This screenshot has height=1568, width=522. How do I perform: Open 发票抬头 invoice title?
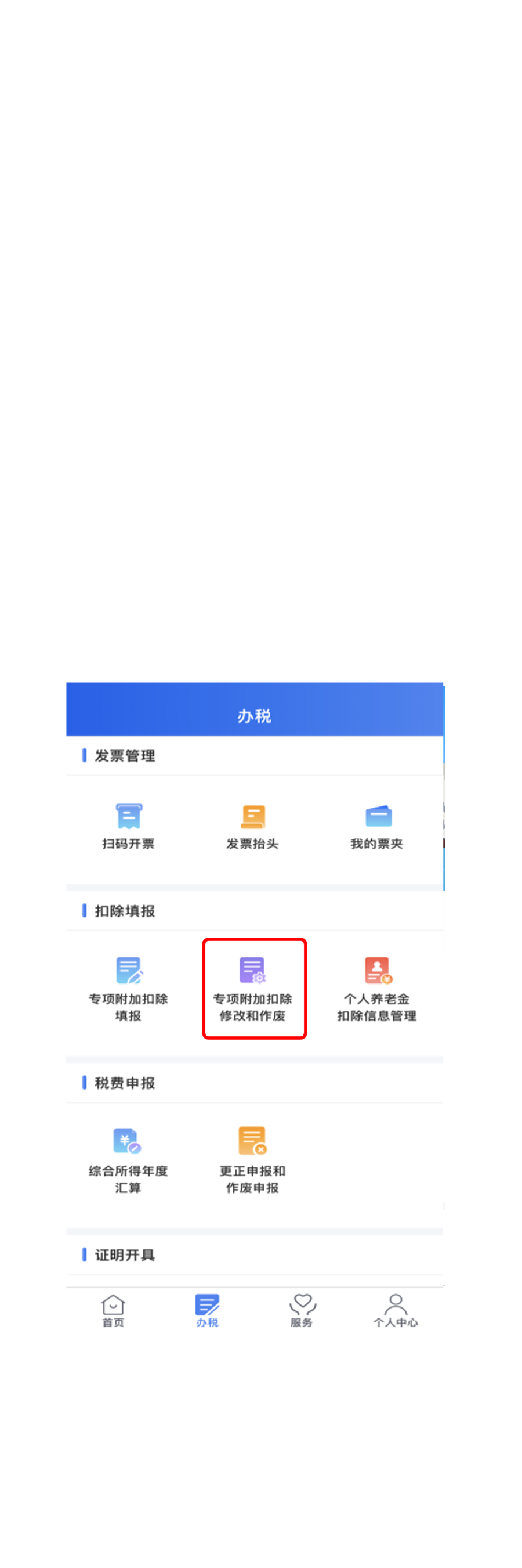point(252,826)
